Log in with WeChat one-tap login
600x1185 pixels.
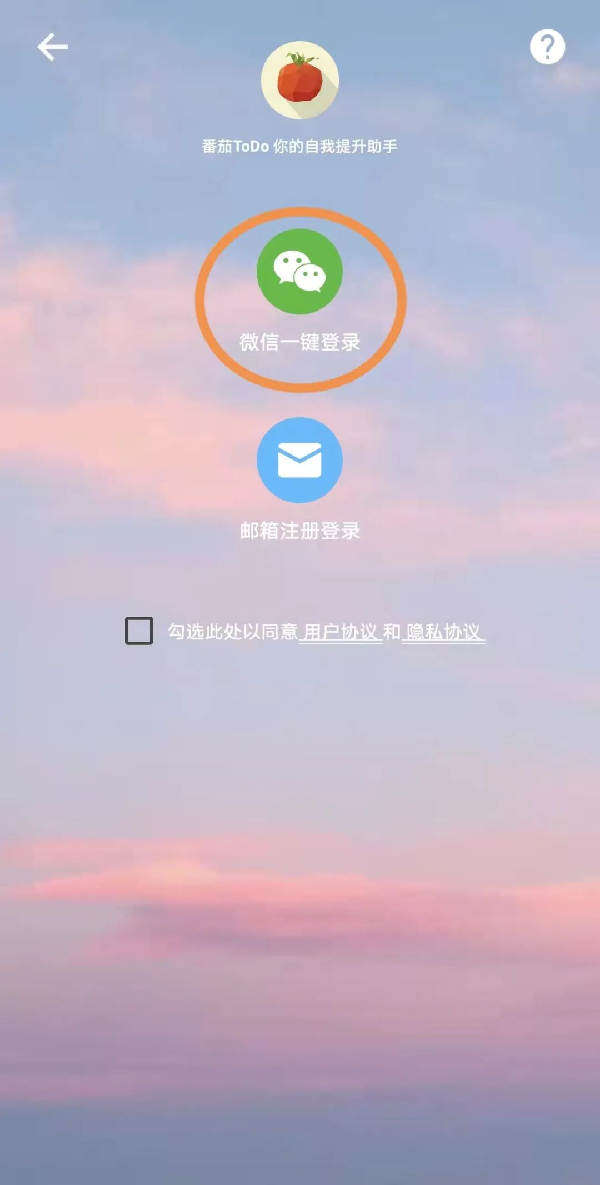point(300,272)
